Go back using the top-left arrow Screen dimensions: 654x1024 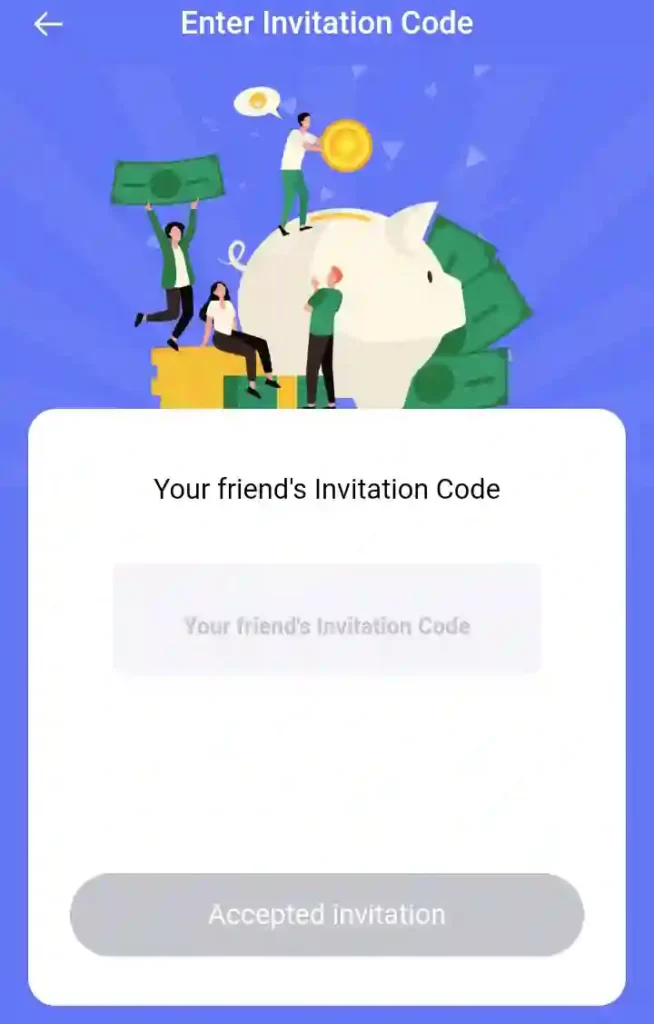(47, 25)
